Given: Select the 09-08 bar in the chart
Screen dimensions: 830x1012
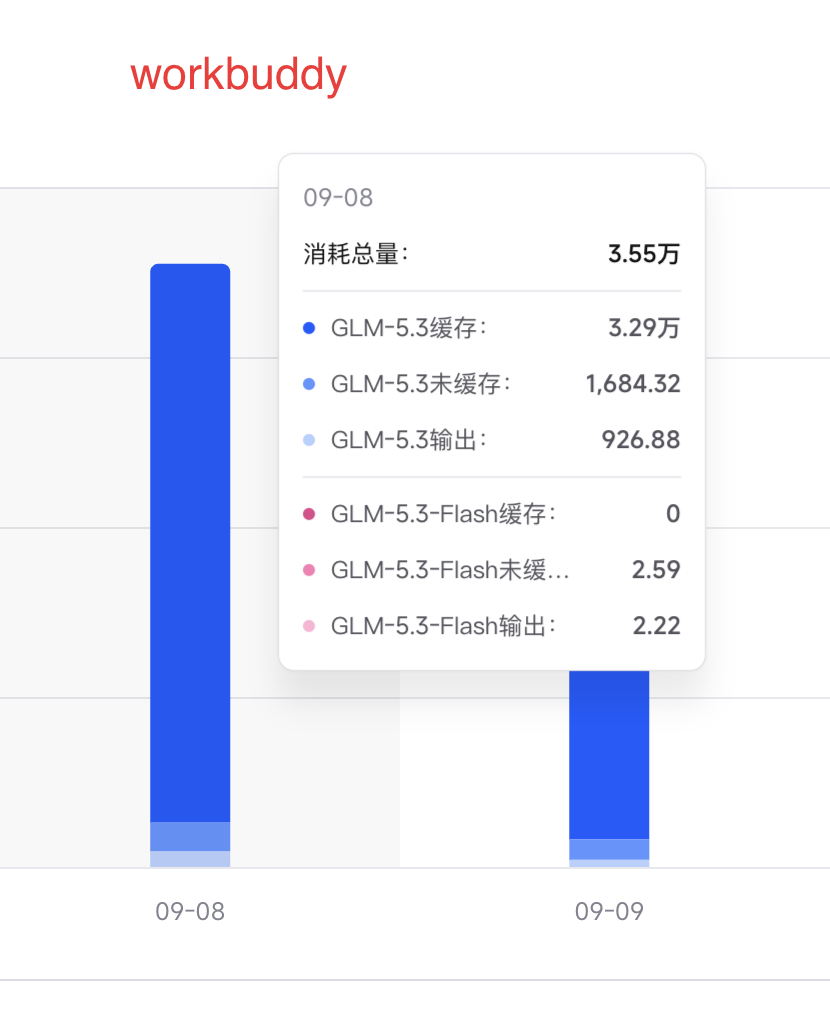Looking at the screenshot, I should point(190,565).
